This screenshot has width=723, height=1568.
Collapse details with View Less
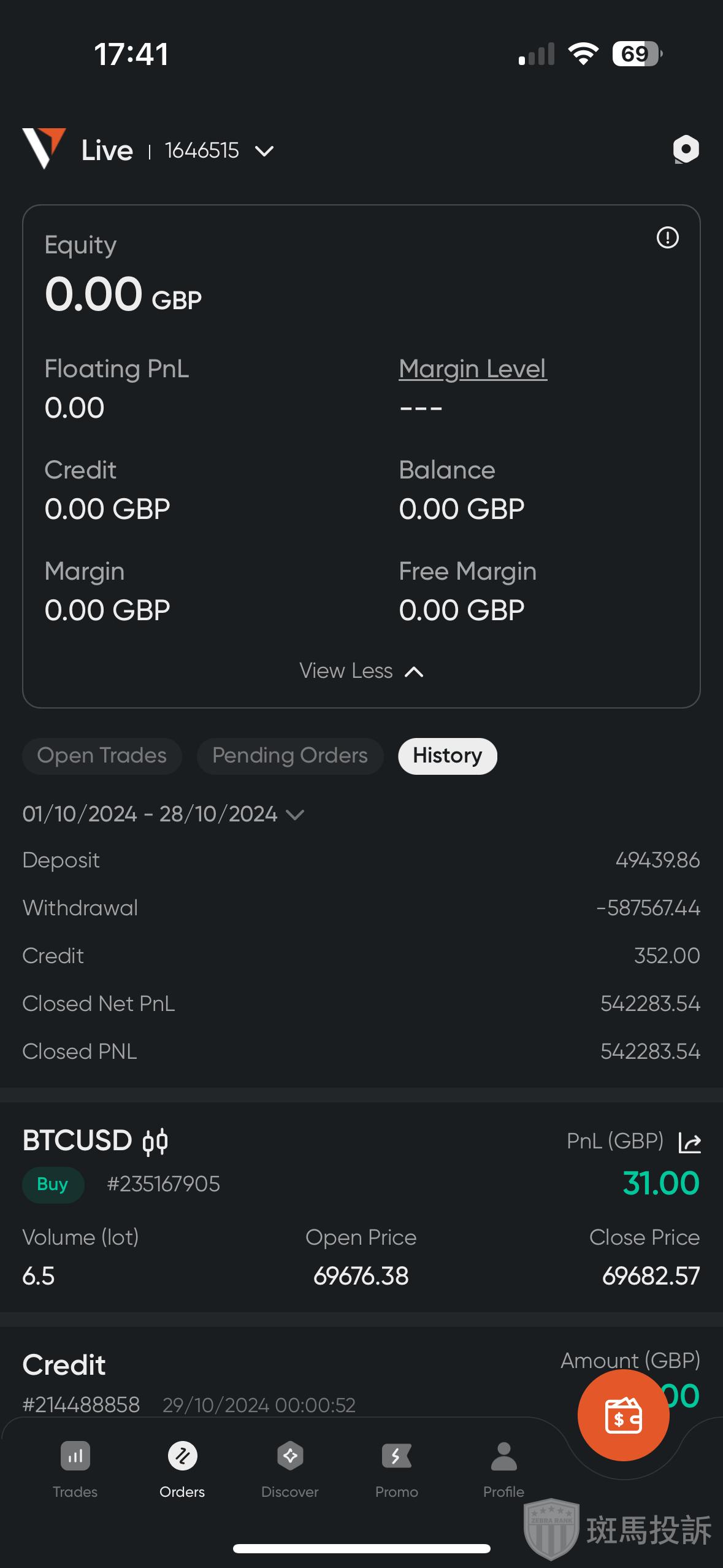(361, 671)
